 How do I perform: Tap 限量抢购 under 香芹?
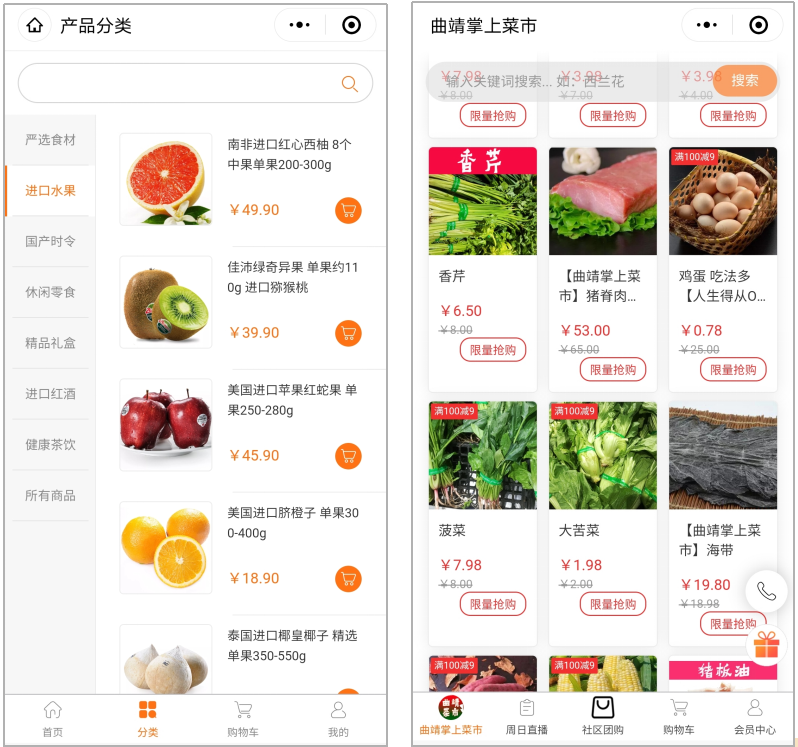click(493, 350)
